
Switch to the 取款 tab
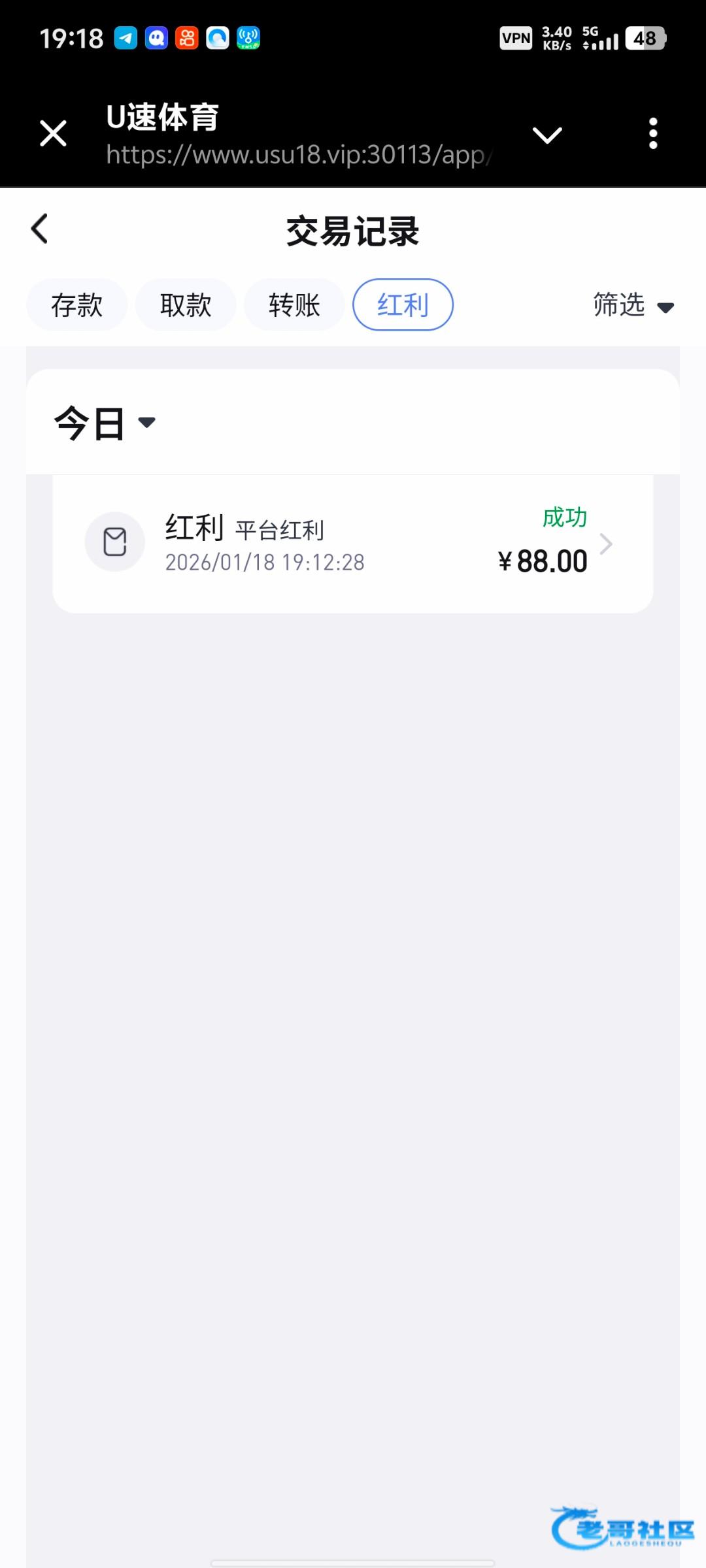tap(186, 305)
